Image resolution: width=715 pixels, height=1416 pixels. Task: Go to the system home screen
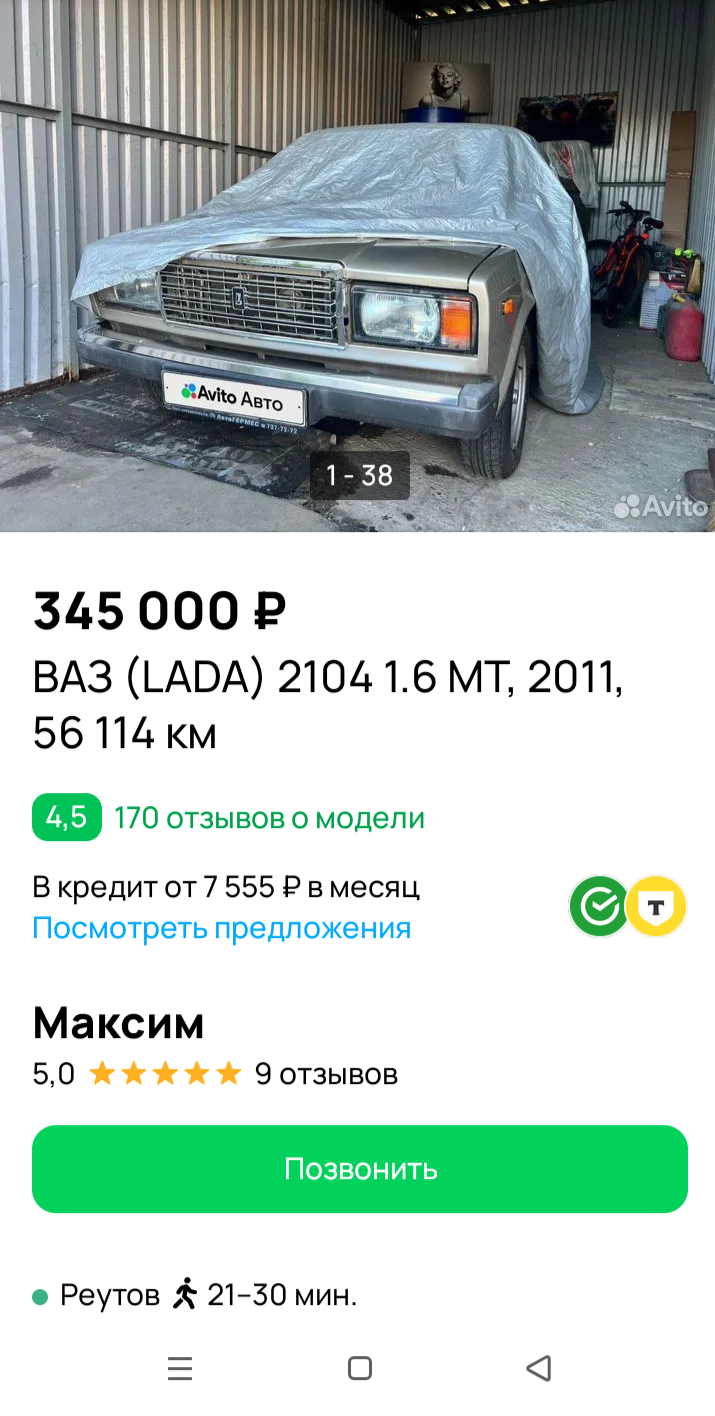click(360, 1368)
